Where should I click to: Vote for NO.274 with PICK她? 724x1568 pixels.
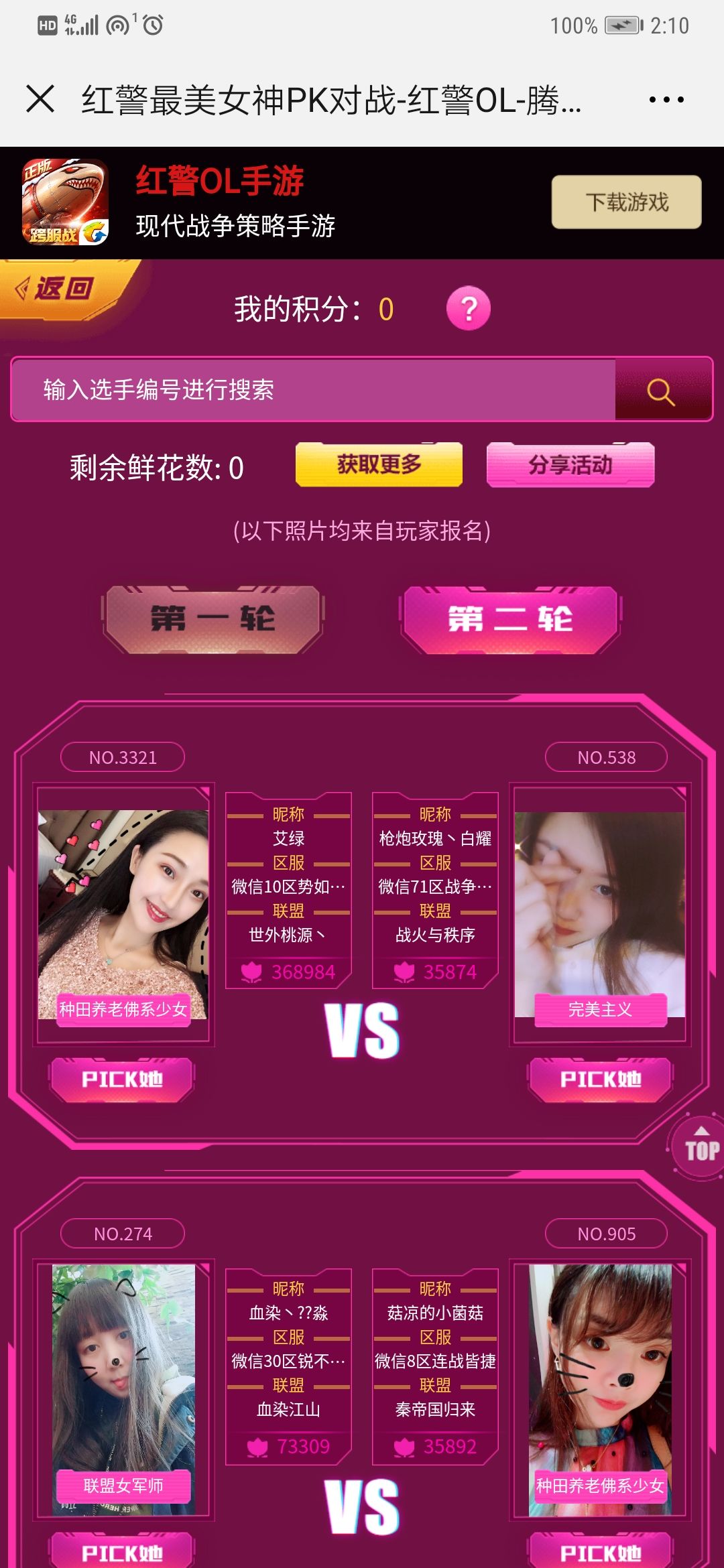122,1552
